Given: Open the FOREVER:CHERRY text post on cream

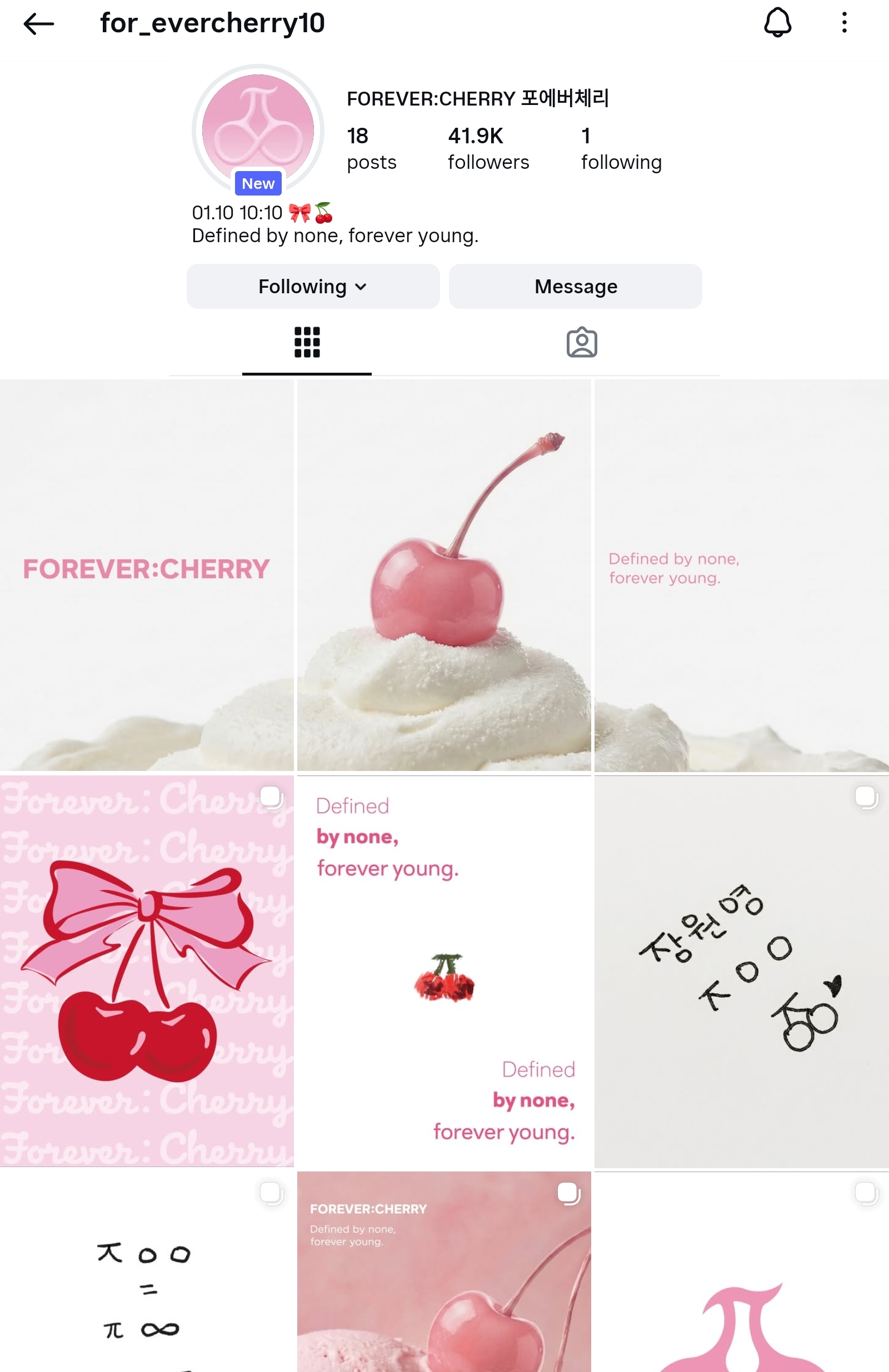Looking at the screenshot, I should pyautogui.click(x=147, y=575).
